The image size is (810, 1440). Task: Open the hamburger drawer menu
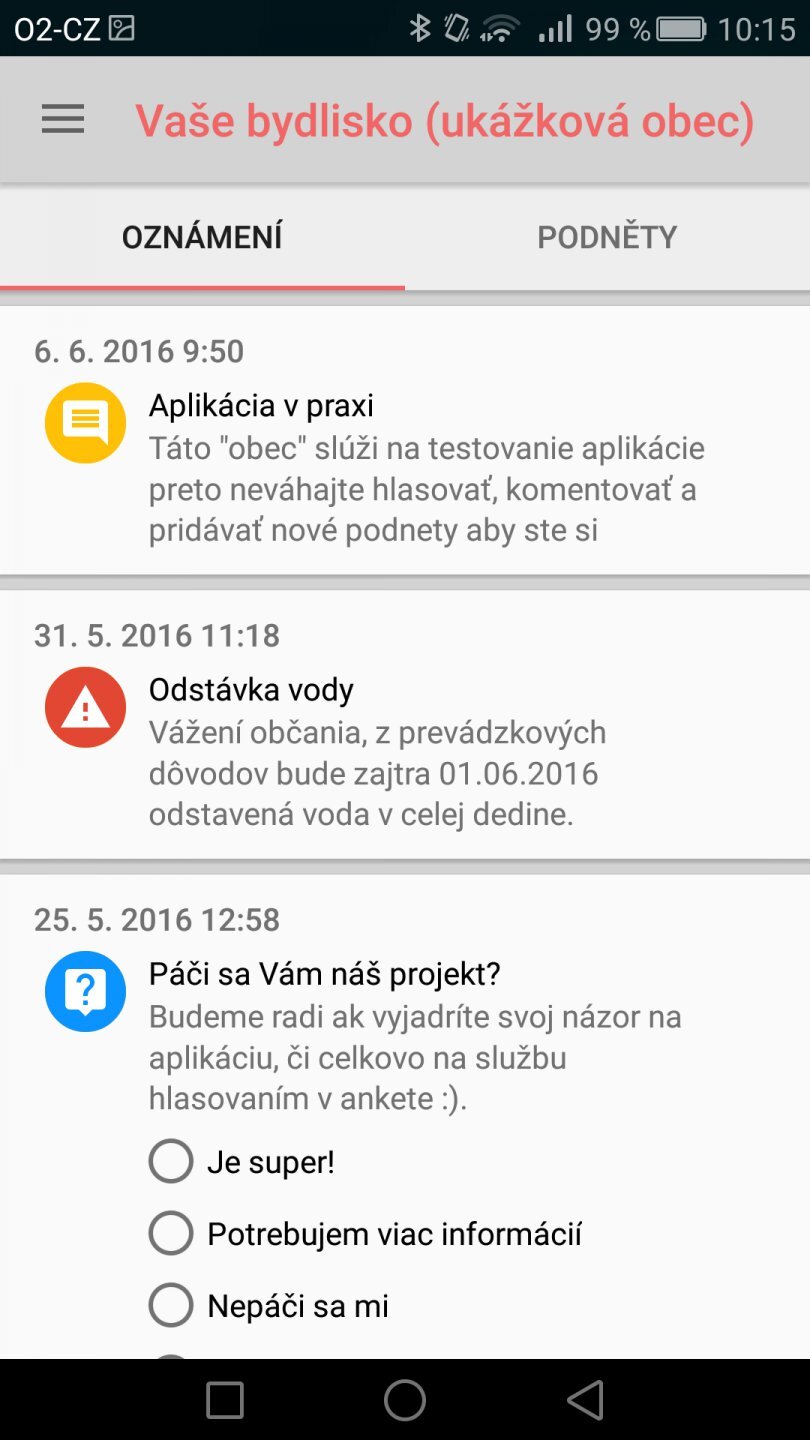(62, 120)
